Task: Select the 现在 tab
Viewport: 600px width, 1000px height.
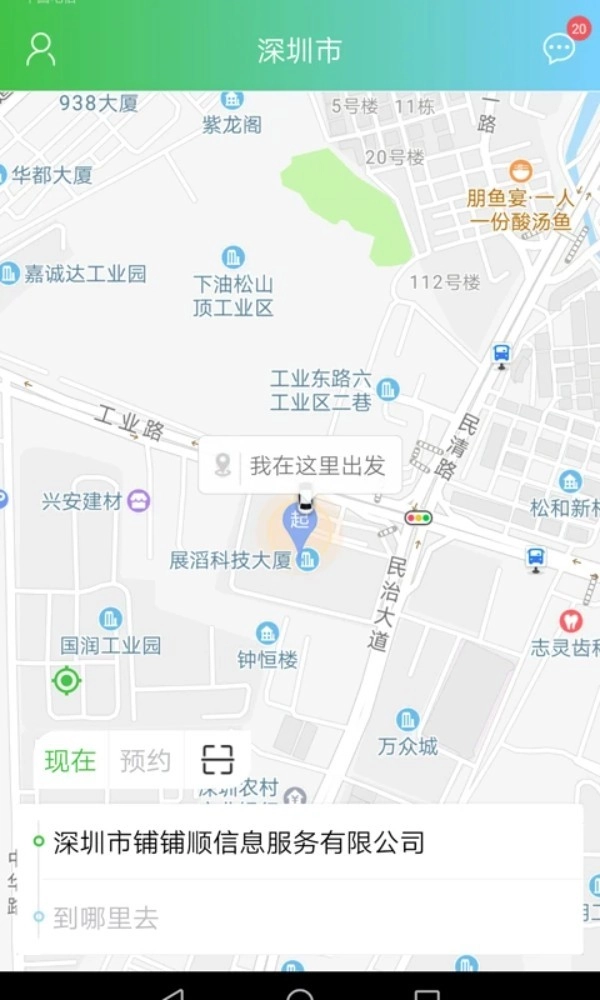Action: pos(70,761)
